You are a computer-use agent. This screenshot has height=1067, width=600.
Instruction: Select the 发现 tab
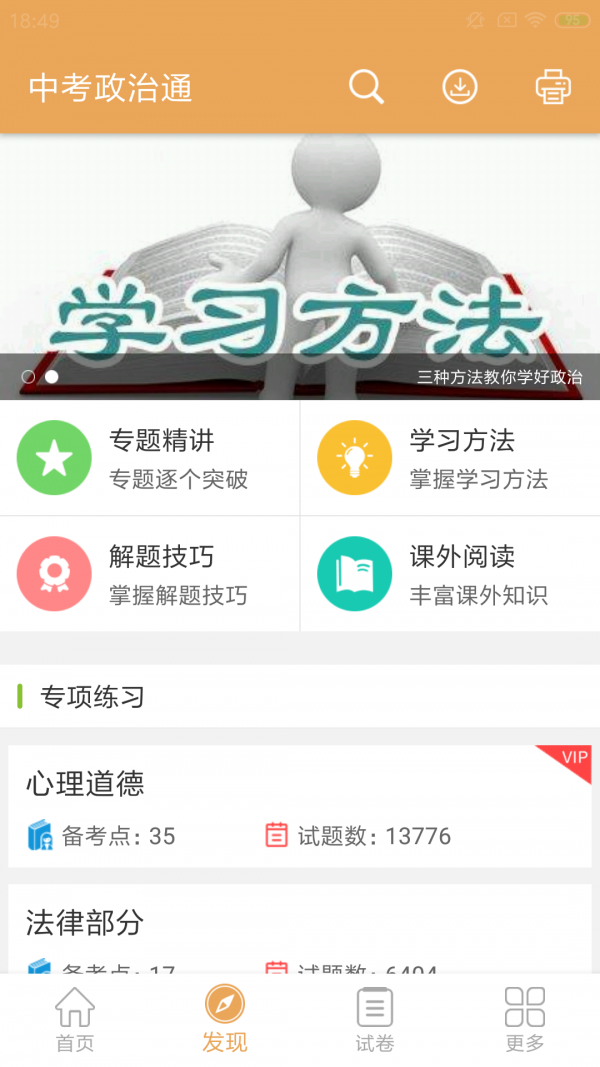click(225, 1020)
